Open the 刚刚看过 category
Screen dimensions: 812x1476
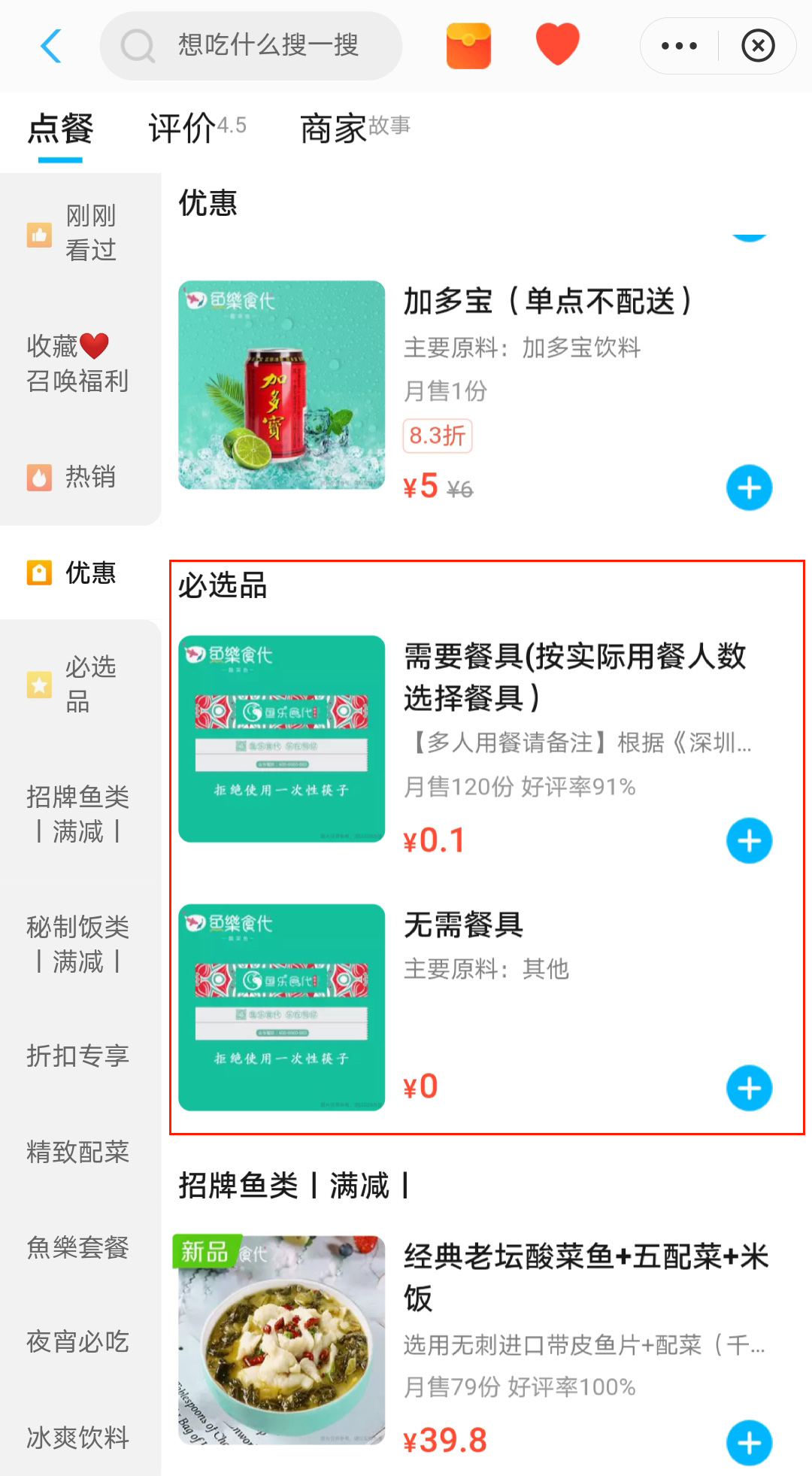coord(79,232)
